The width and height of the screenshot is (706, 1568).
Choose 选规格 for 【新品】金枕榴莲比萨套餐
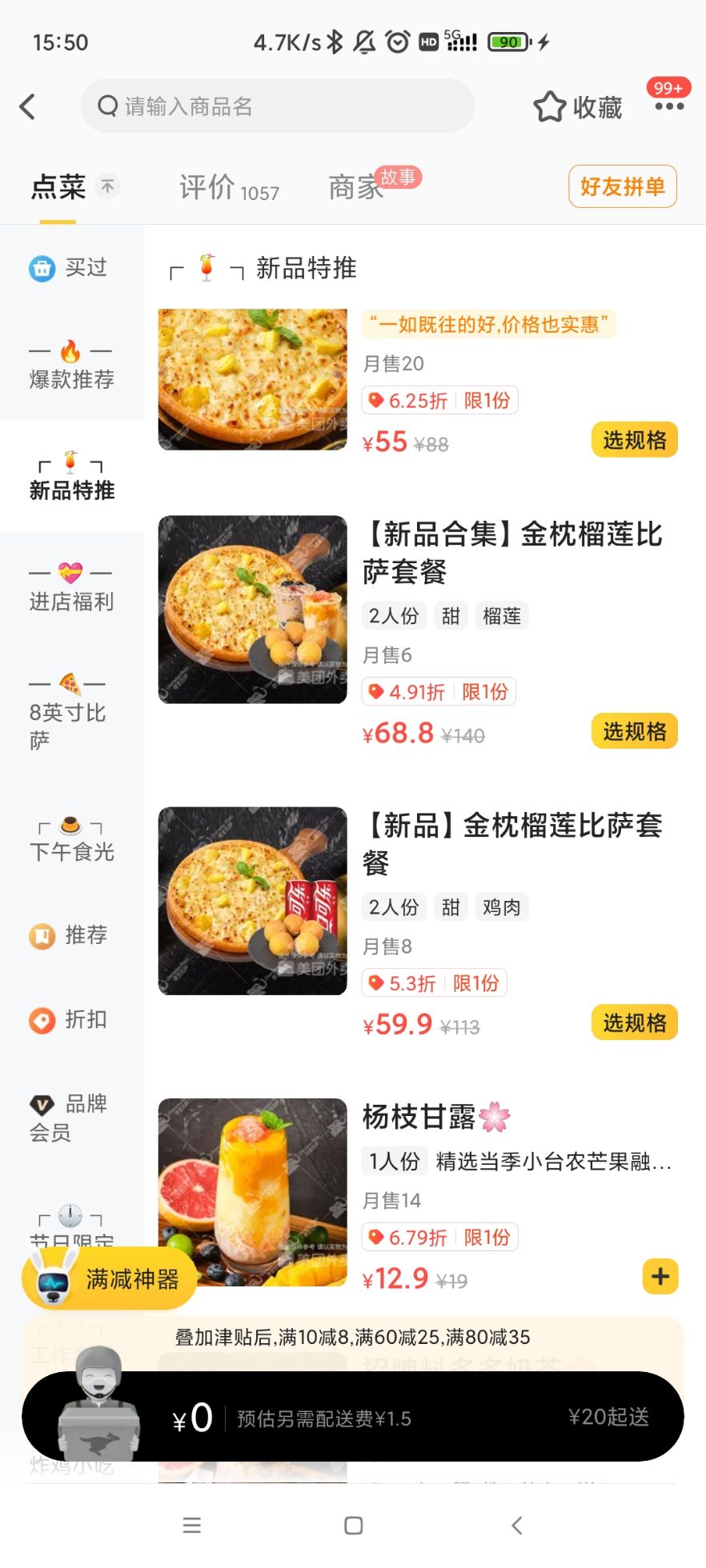click(634, 1022)
